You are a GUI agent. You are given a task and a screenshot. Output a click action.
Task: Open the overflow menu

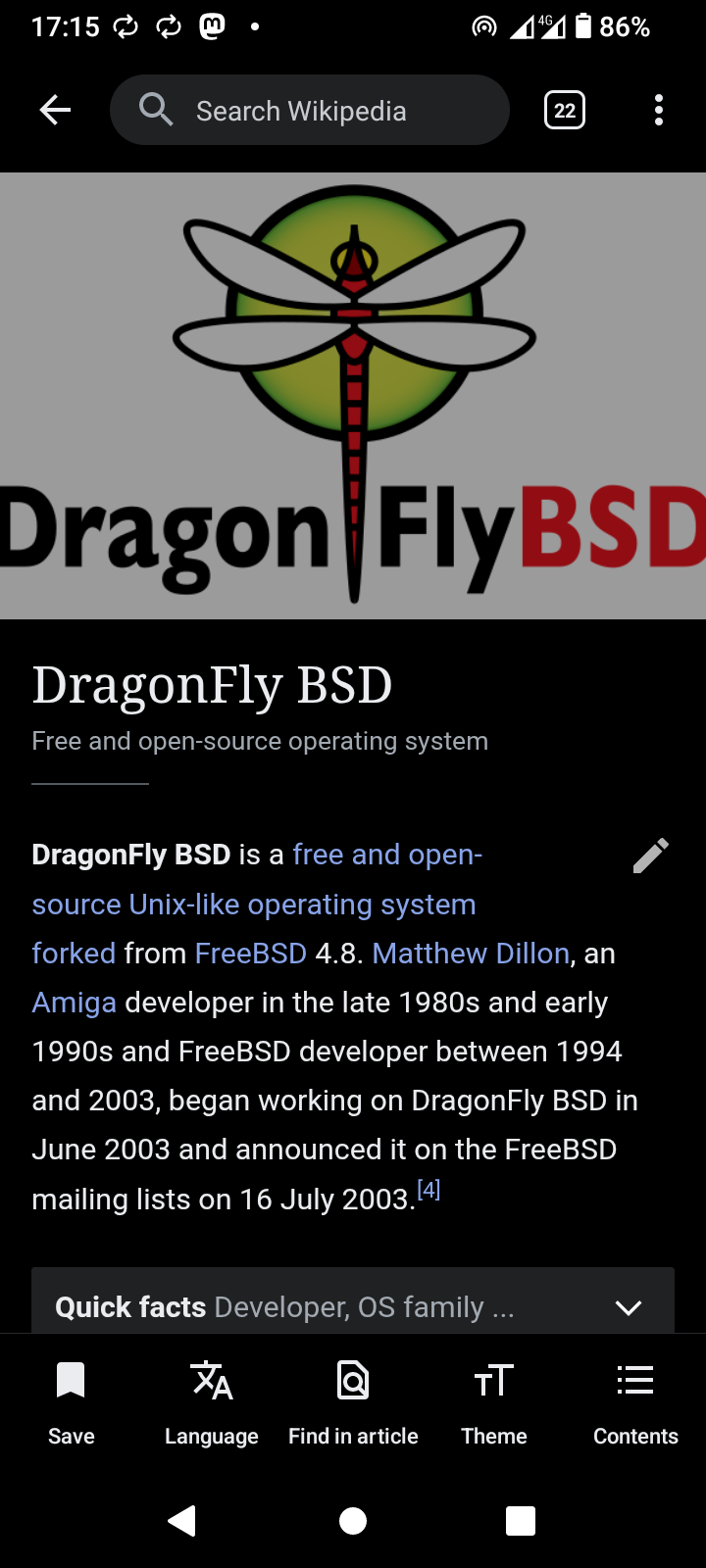click(x=659, y=110)
